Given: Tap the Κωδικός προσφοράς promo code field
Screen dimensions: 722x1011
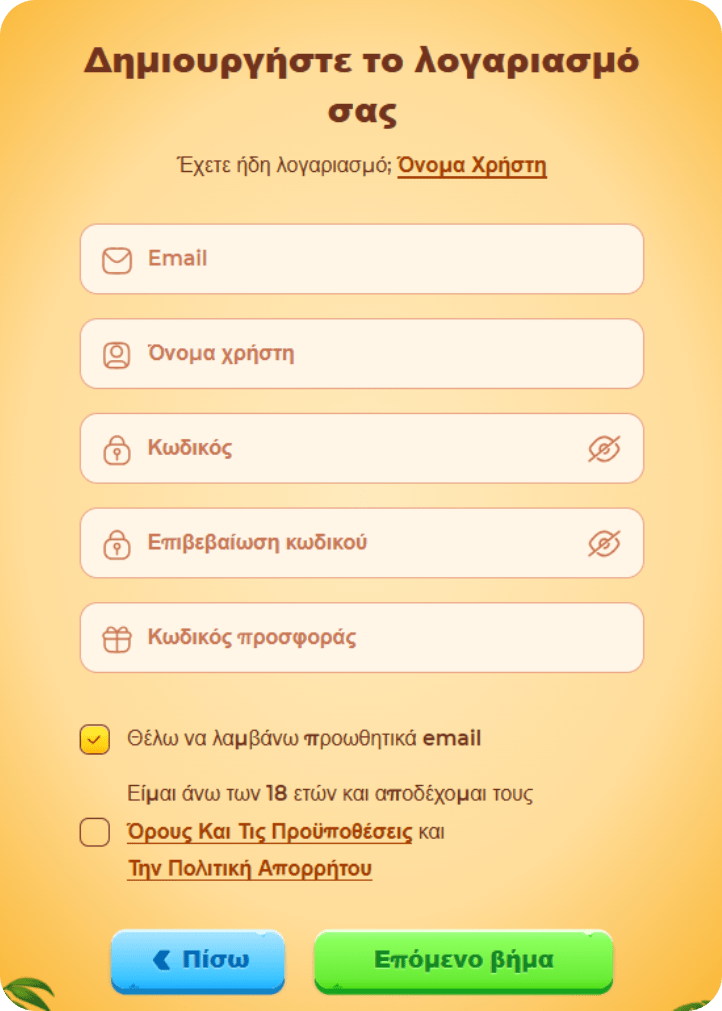Looking at the screenshot, I should [380, 638].
